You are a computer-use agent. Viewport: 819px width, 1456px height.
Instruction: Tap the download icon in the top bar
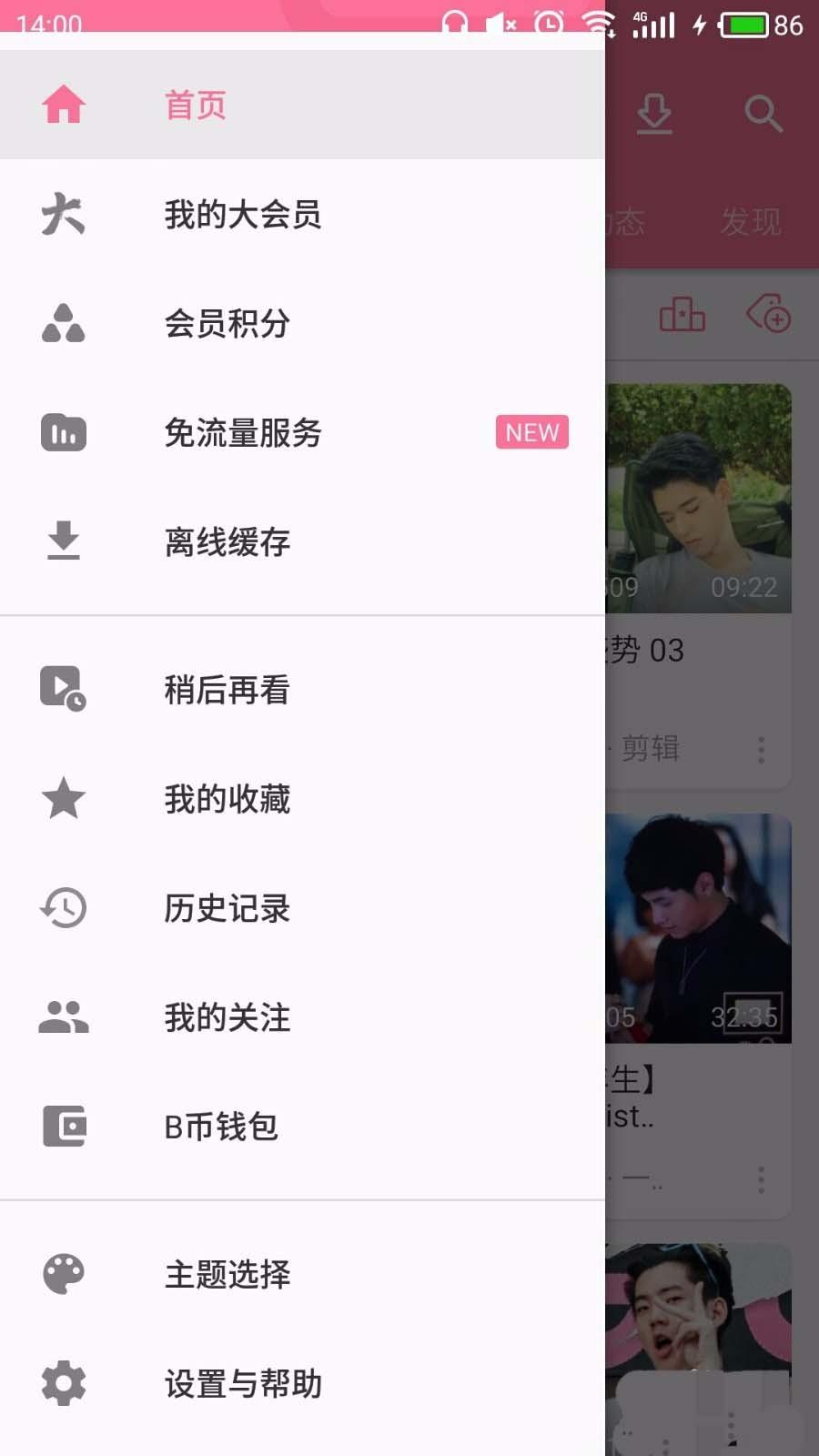click(653, 115)
